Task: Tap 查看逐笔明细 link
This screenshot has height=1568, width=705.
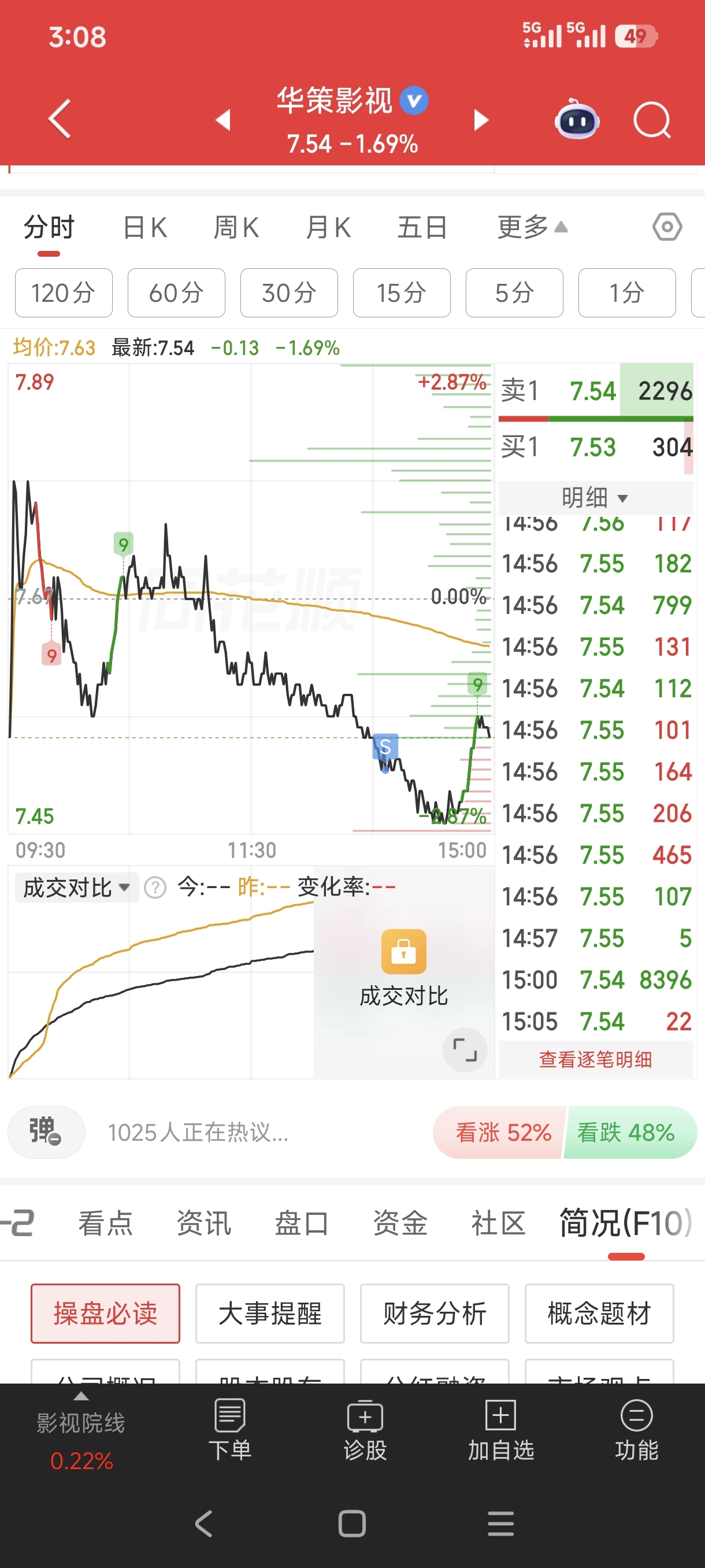Action: click(596, 1059)
